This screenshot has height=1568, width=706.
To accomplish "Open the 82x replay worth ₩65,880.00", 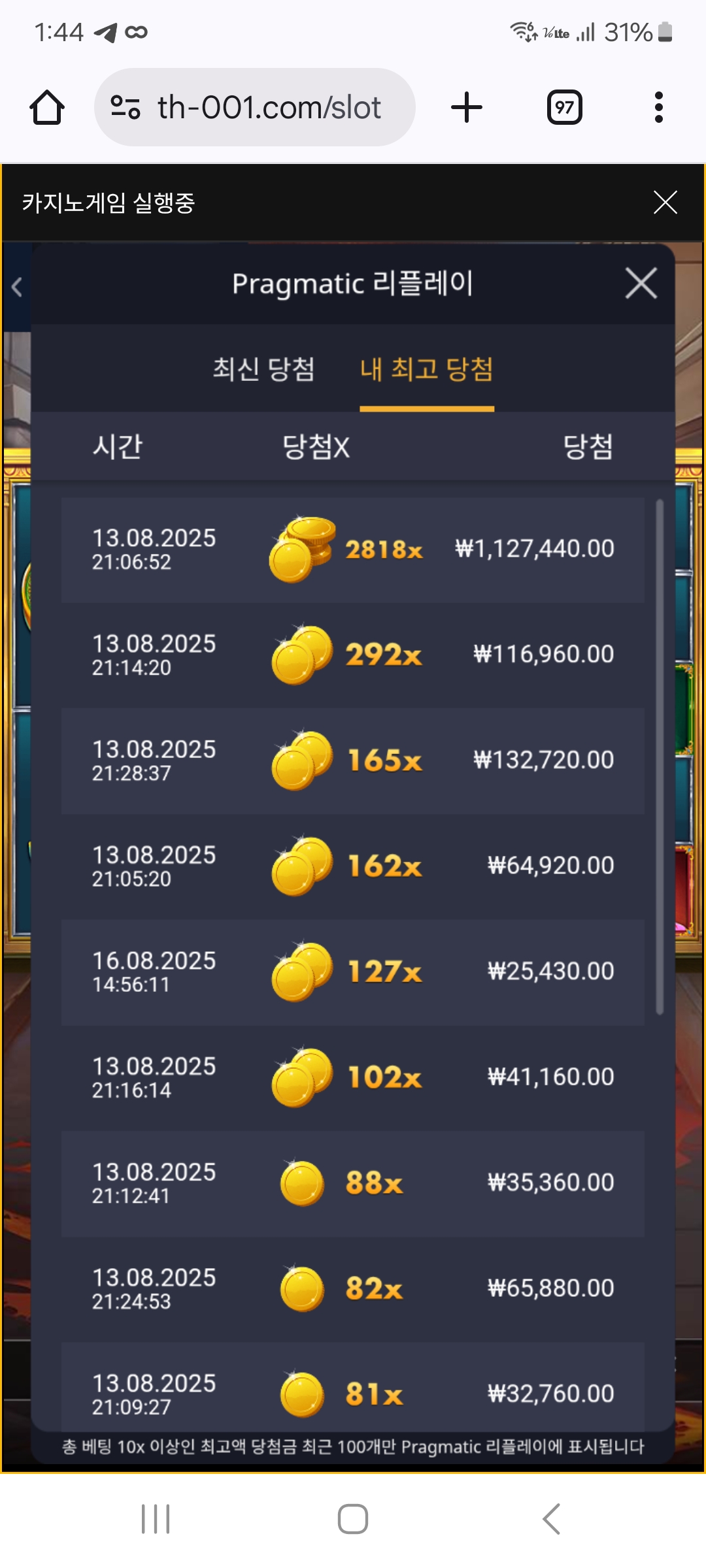I will point(353,1289).
